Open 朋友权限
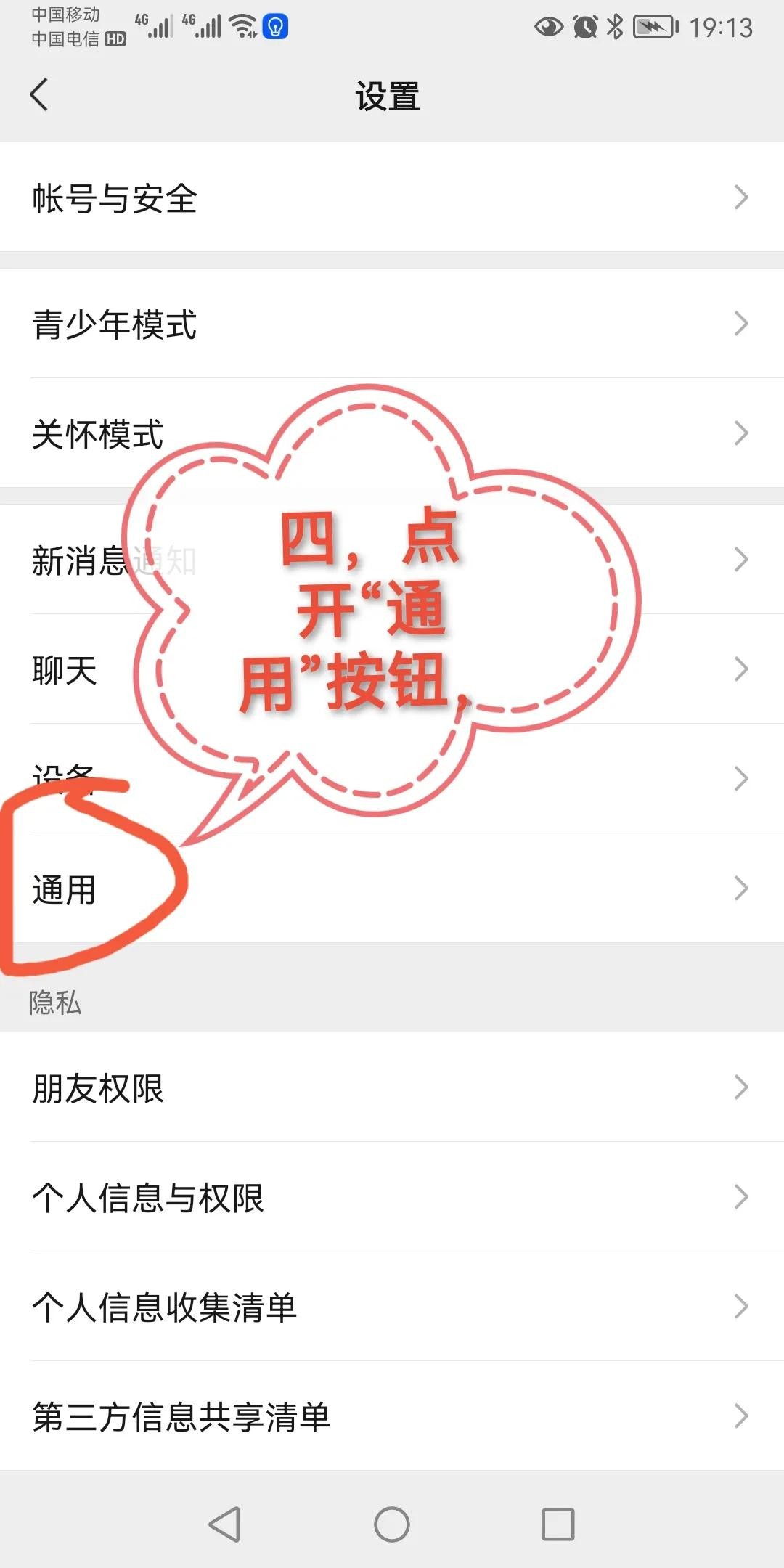 tap(392, 1087)
